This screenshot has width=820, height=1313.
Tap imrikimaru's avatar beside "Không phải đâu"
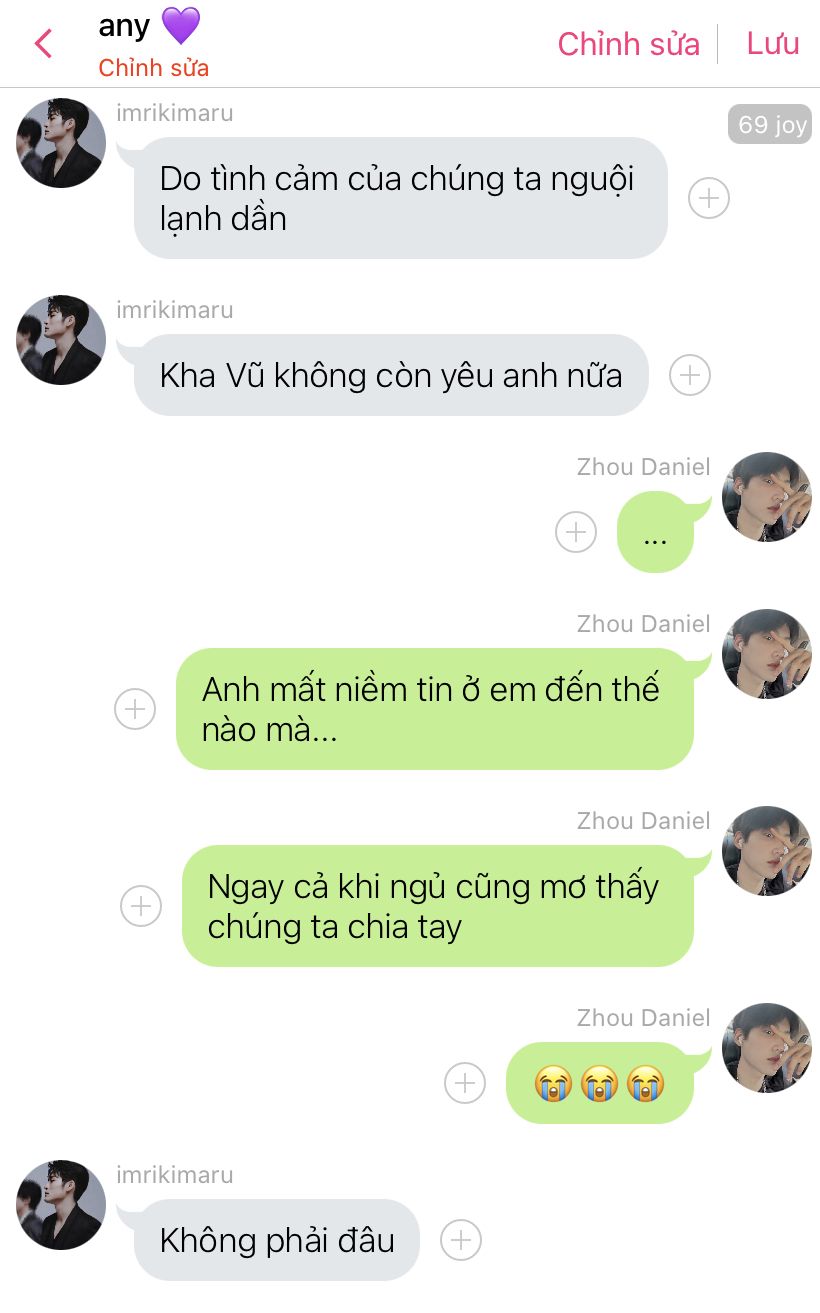tap(61, 1205)
